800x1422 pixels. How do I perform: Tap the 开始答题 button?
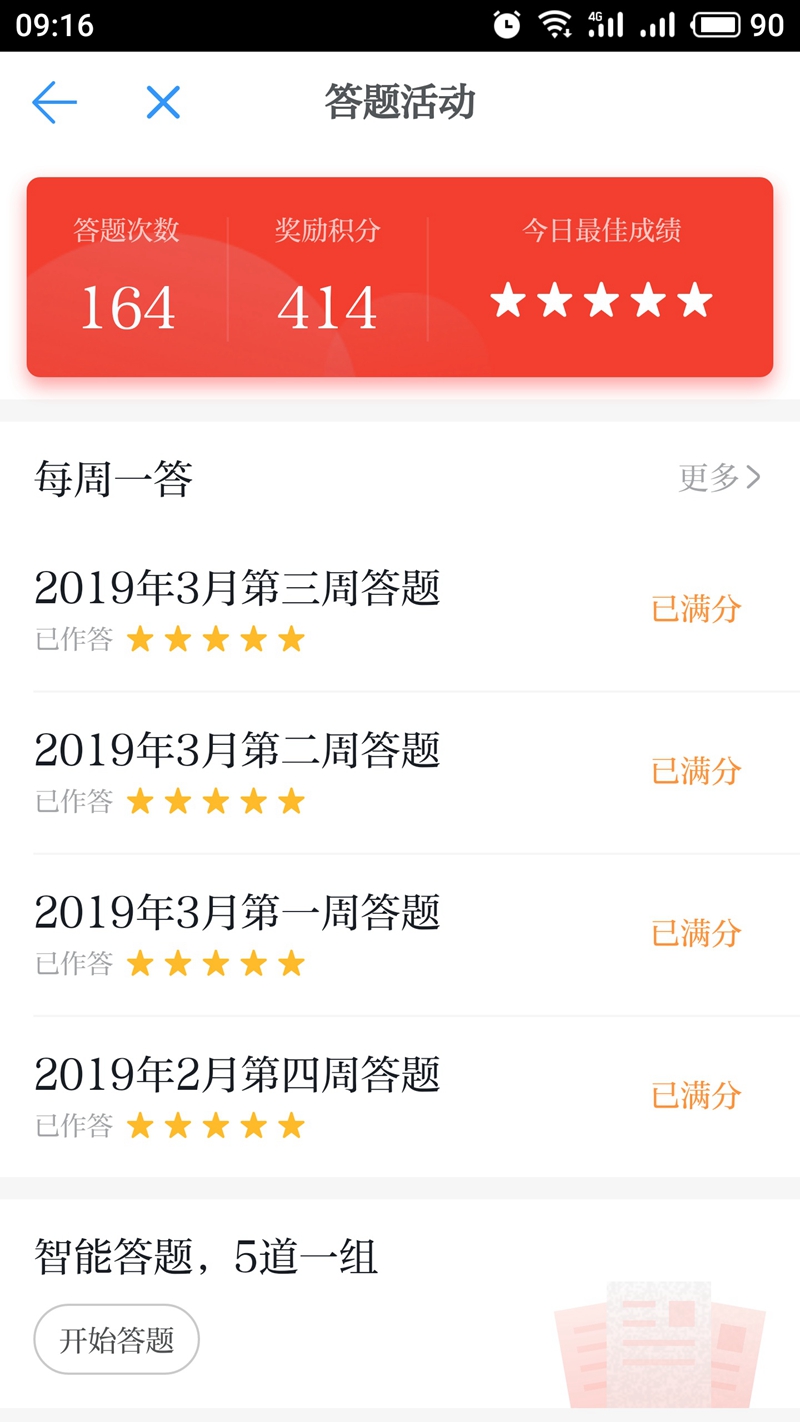116,1339
